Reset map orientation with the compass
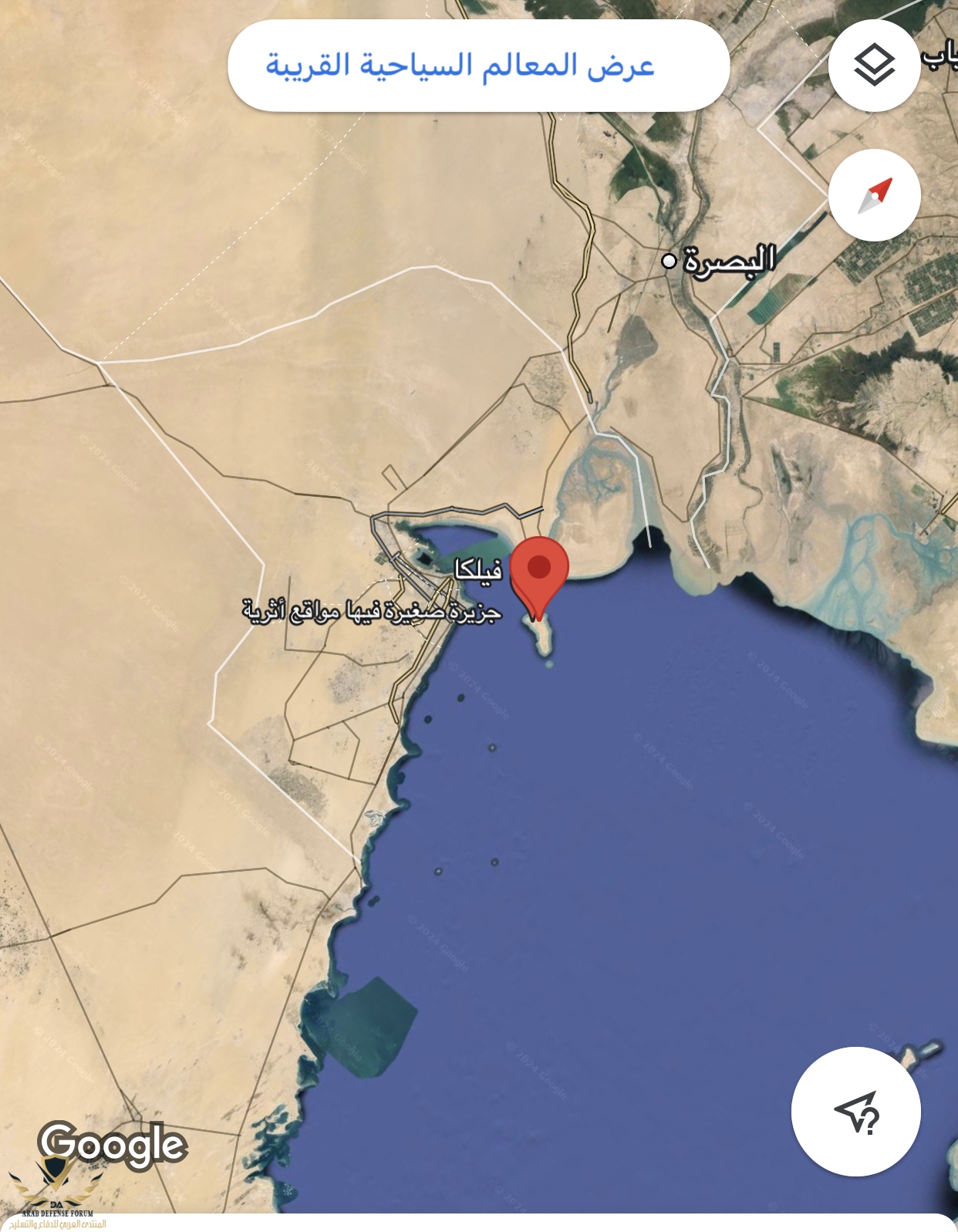Viewport: 958px width, 1232px height. click(x=874, y=195)
